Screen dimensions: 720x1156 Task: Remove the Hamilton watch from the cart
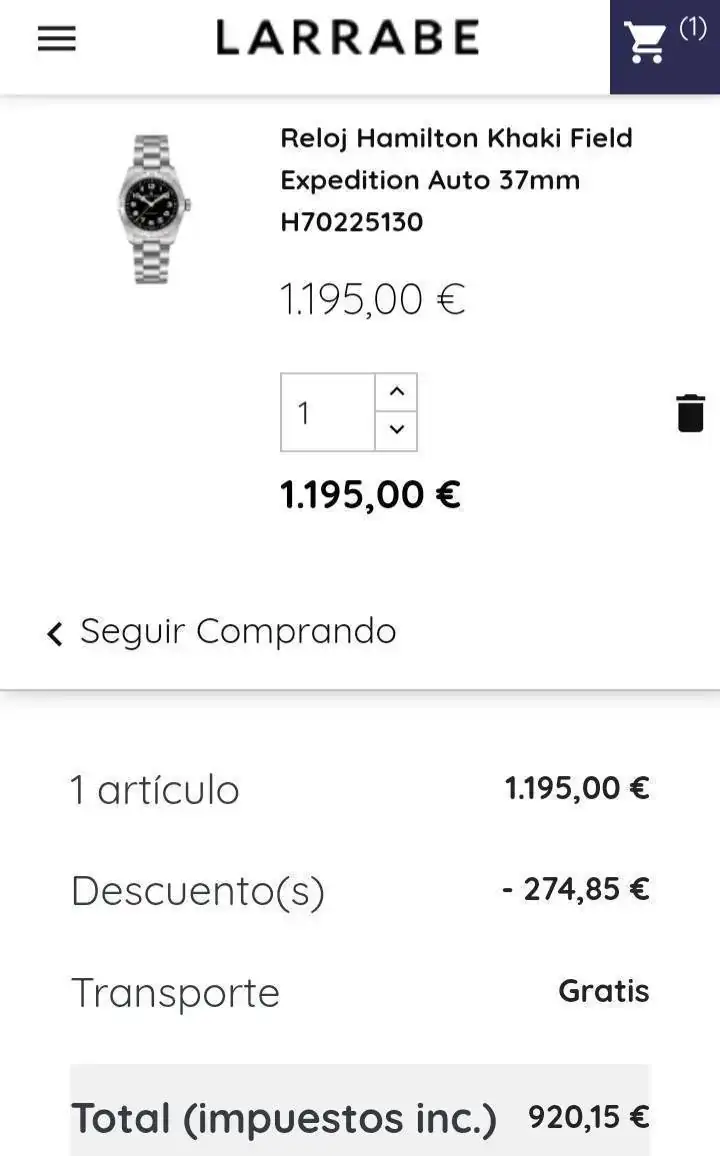pyautogui.click(x=690, y=413)
